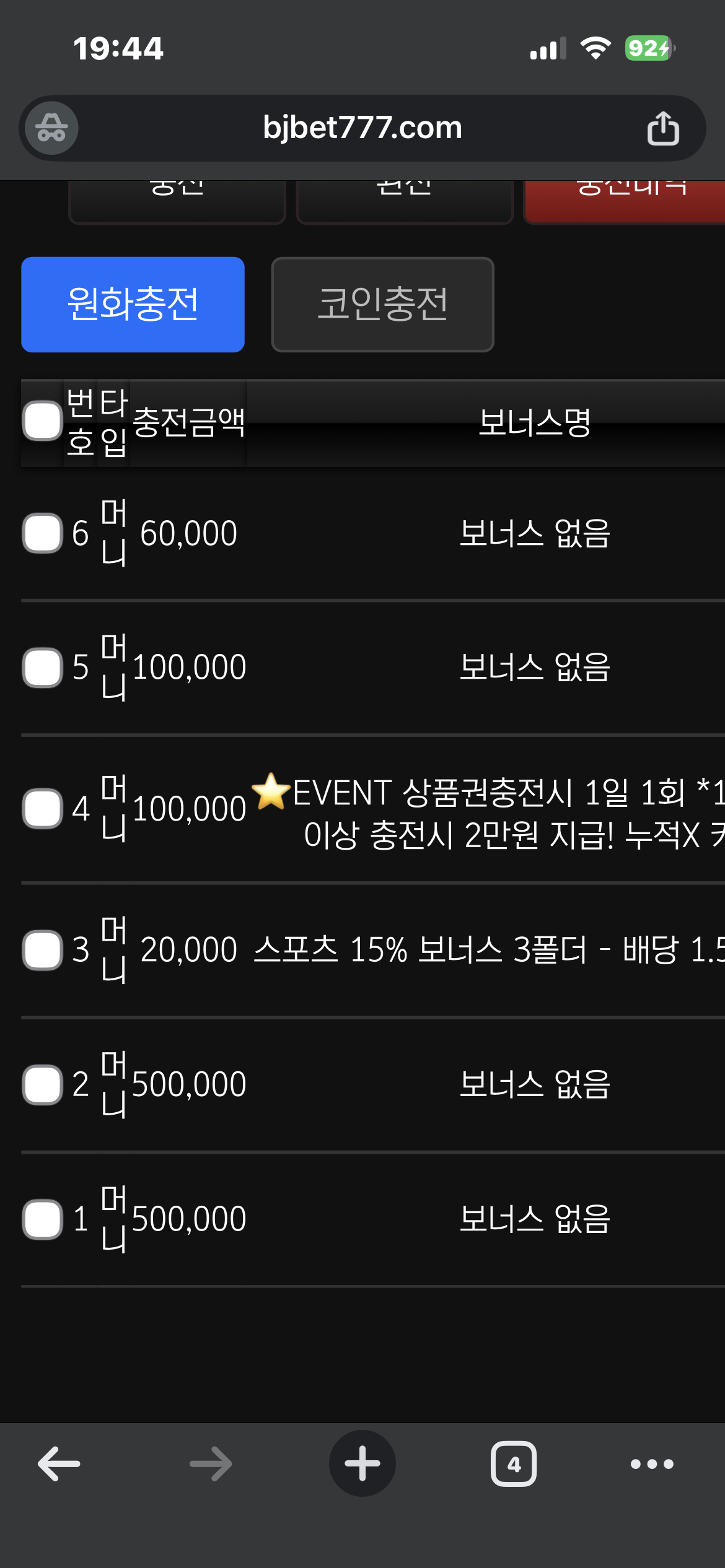Tick the checkbox for row 5
Viewport: 725px width, 1568px height.
coord(43,668)
